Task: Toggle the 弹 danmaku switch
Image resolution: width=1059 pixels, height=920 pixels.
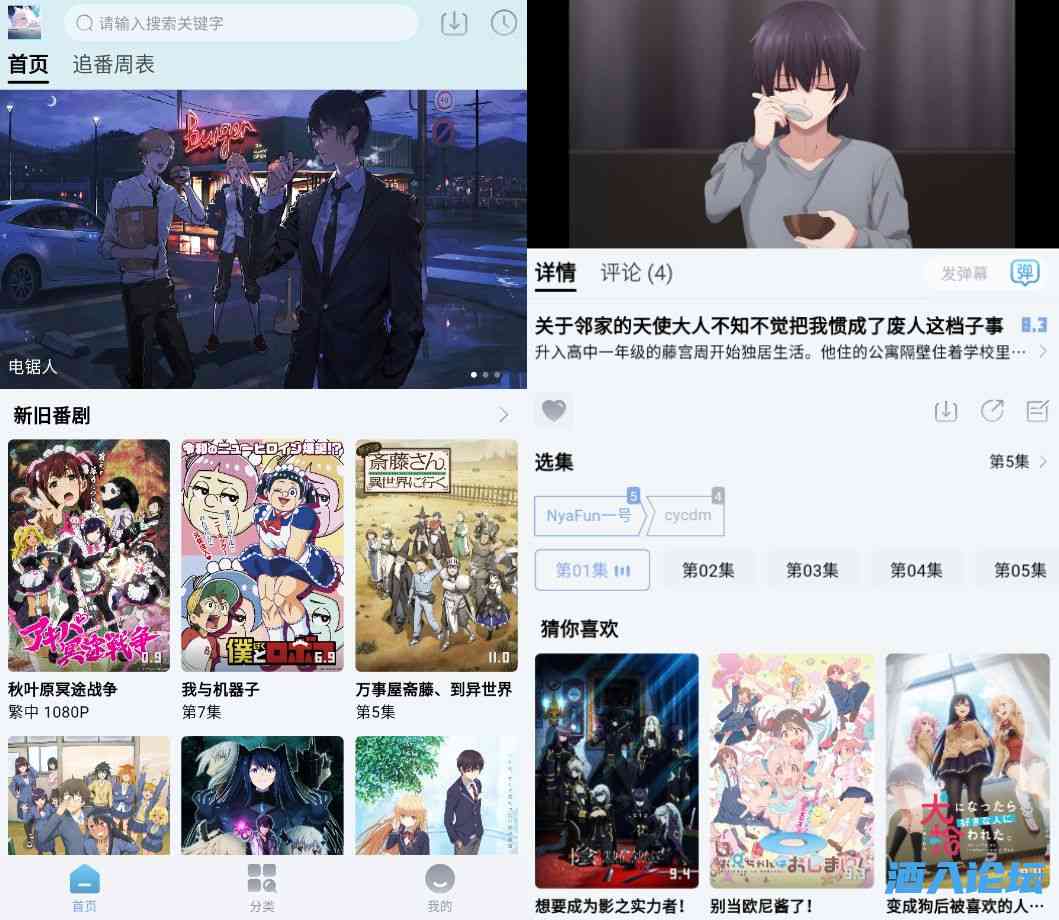Action: [x=1025, y=272]
